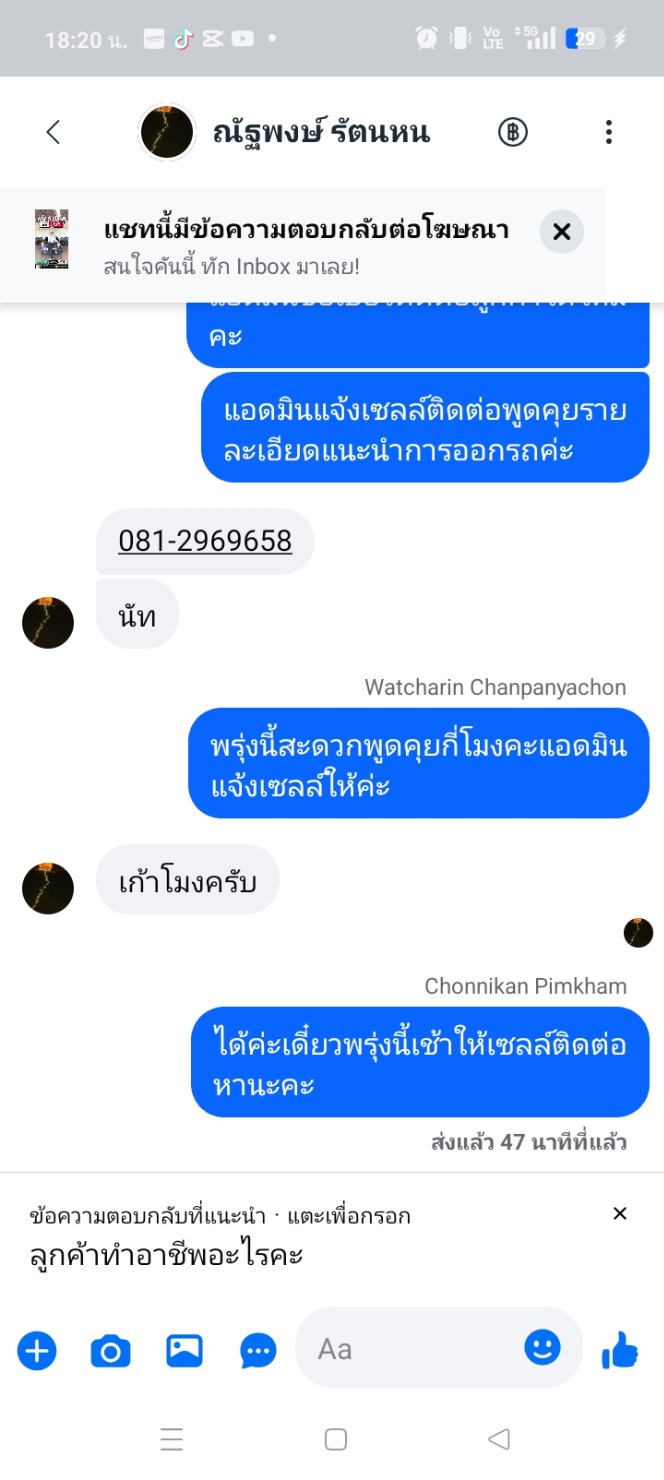Screen dimensions: 664x1480
Task: Open the plus attachments menu
Action: pyautogui.click(x=37, y=1352)
